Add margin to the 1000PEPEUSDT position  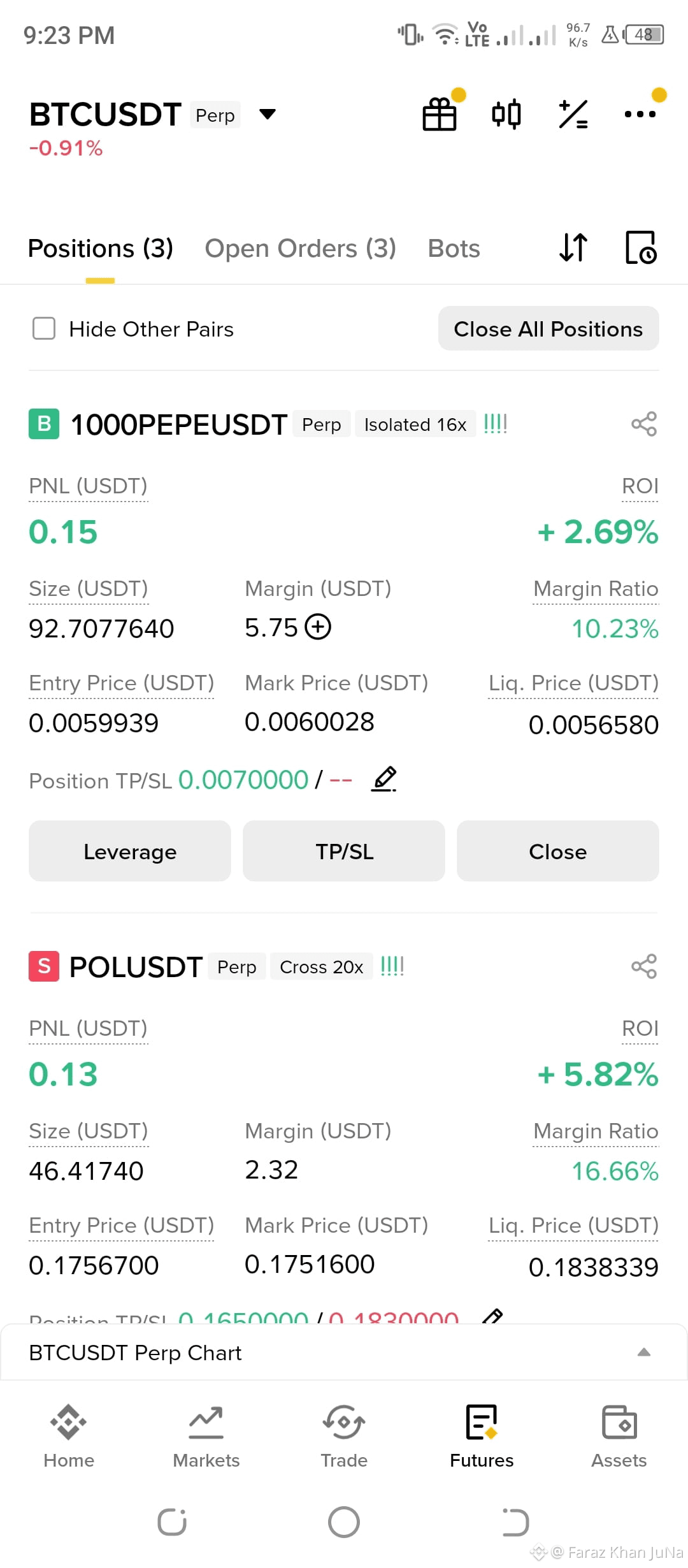[318, 627]
